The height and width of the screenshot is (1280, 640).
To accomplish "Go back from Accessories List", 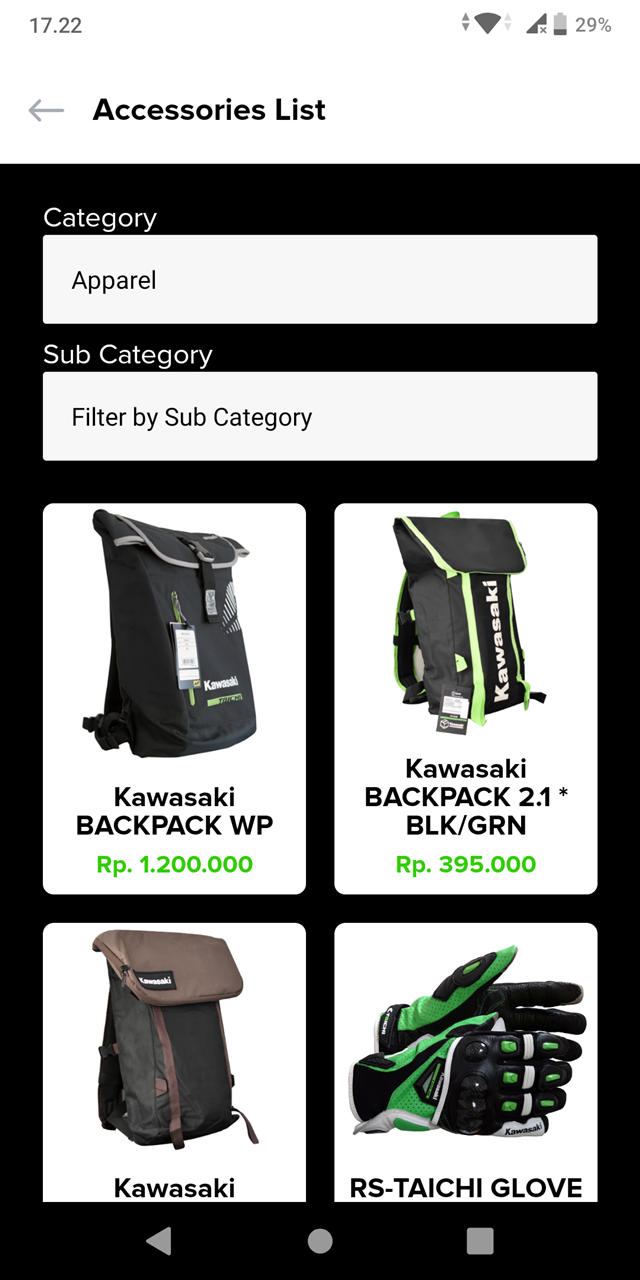I will click(x=46, y=110).
